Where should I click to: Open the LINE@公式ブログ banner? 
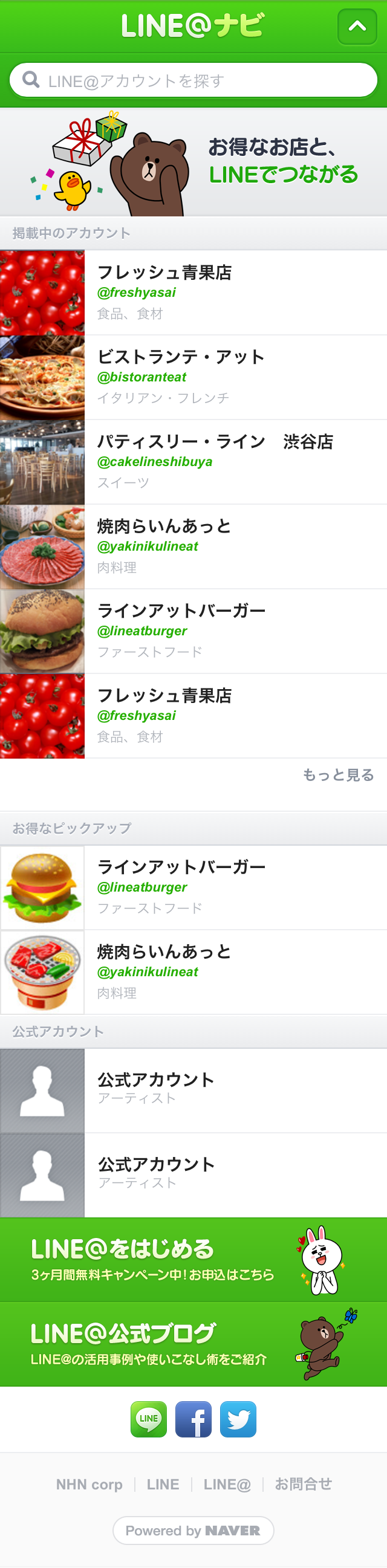pyautogui.click(x=193, y=1344)
